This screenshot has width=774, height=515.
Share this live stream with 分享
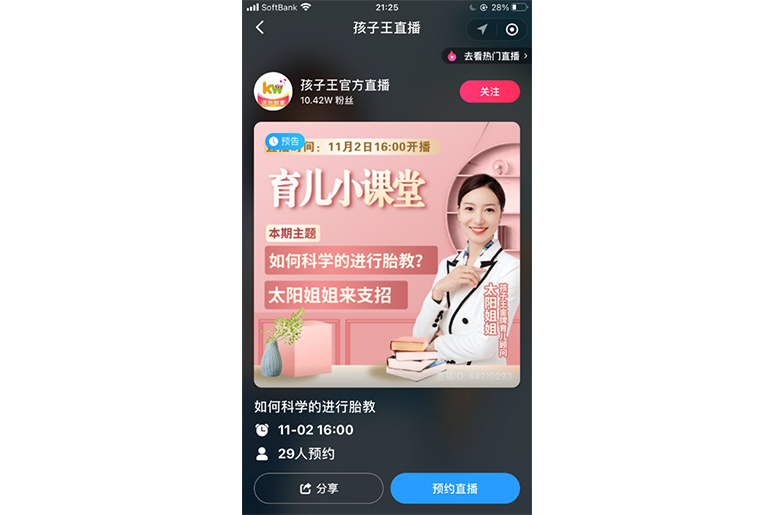click(x=318, y=488)
